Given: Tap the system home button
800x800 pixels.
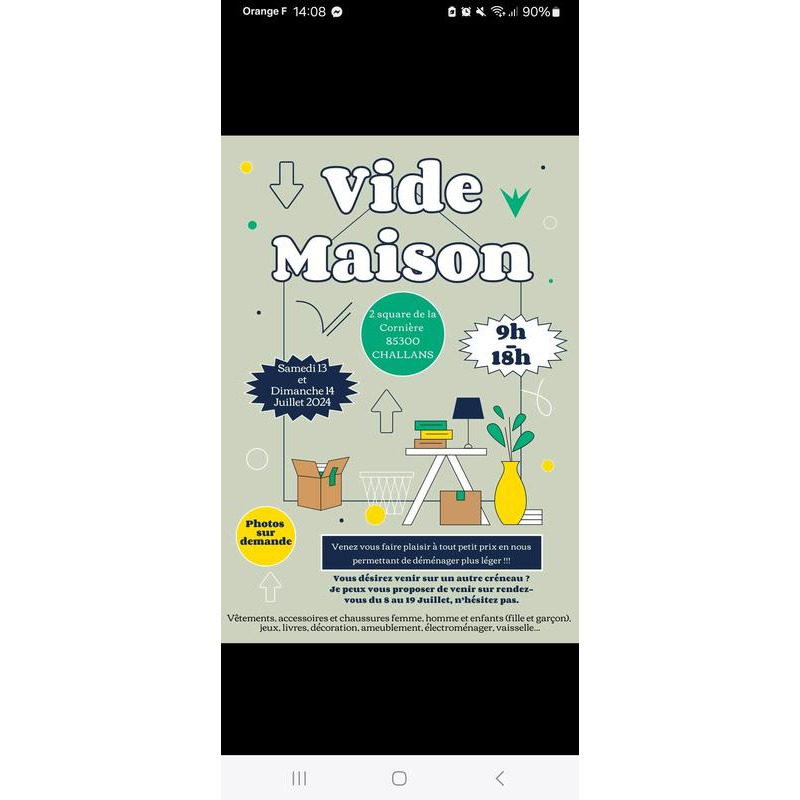Looking at the screenshot, I should (399, 778).
